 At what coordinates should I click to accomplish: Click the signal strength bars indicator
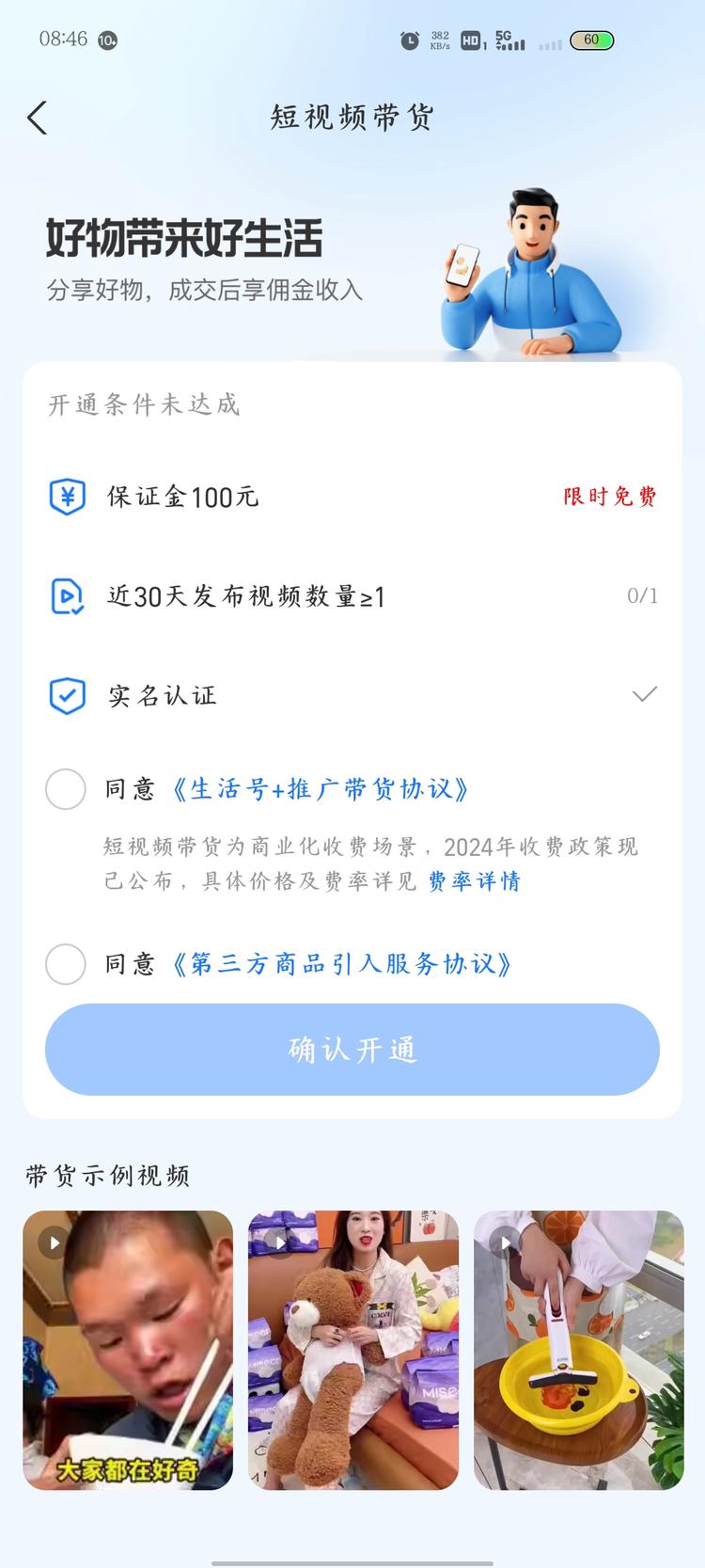coord(550,44)
